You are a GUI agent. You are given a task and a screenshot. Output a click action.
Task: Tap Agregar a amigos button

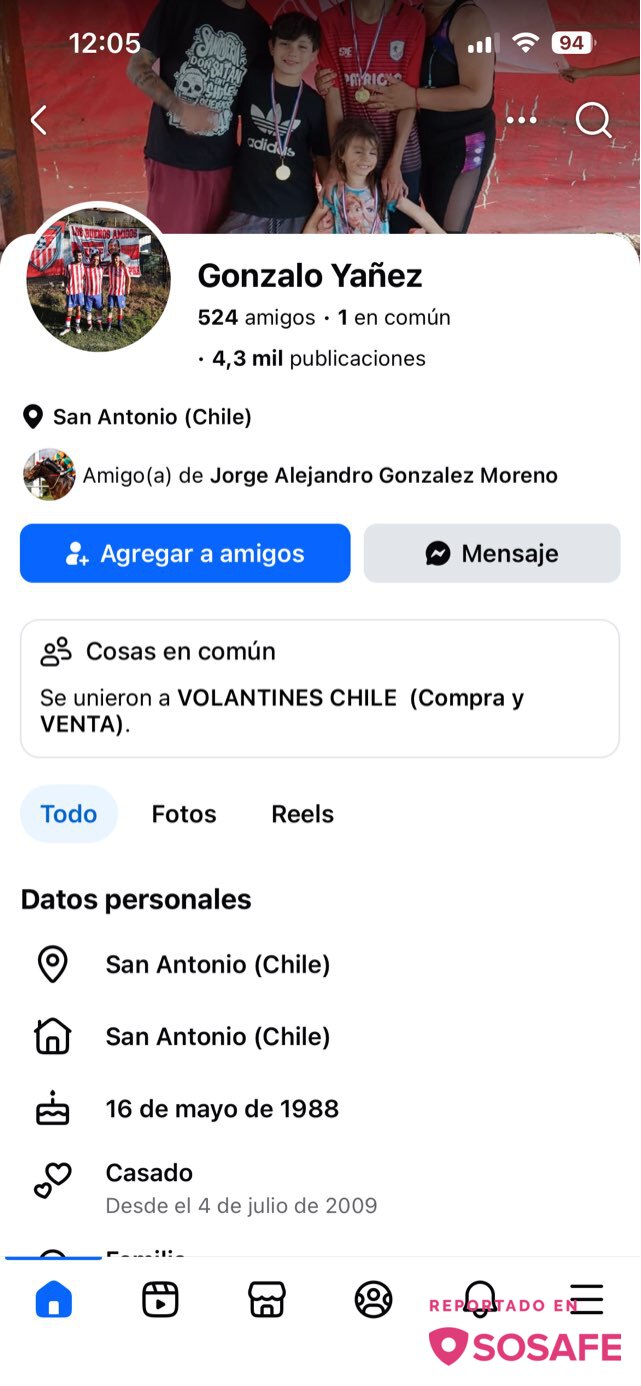[x=185, y=553]
